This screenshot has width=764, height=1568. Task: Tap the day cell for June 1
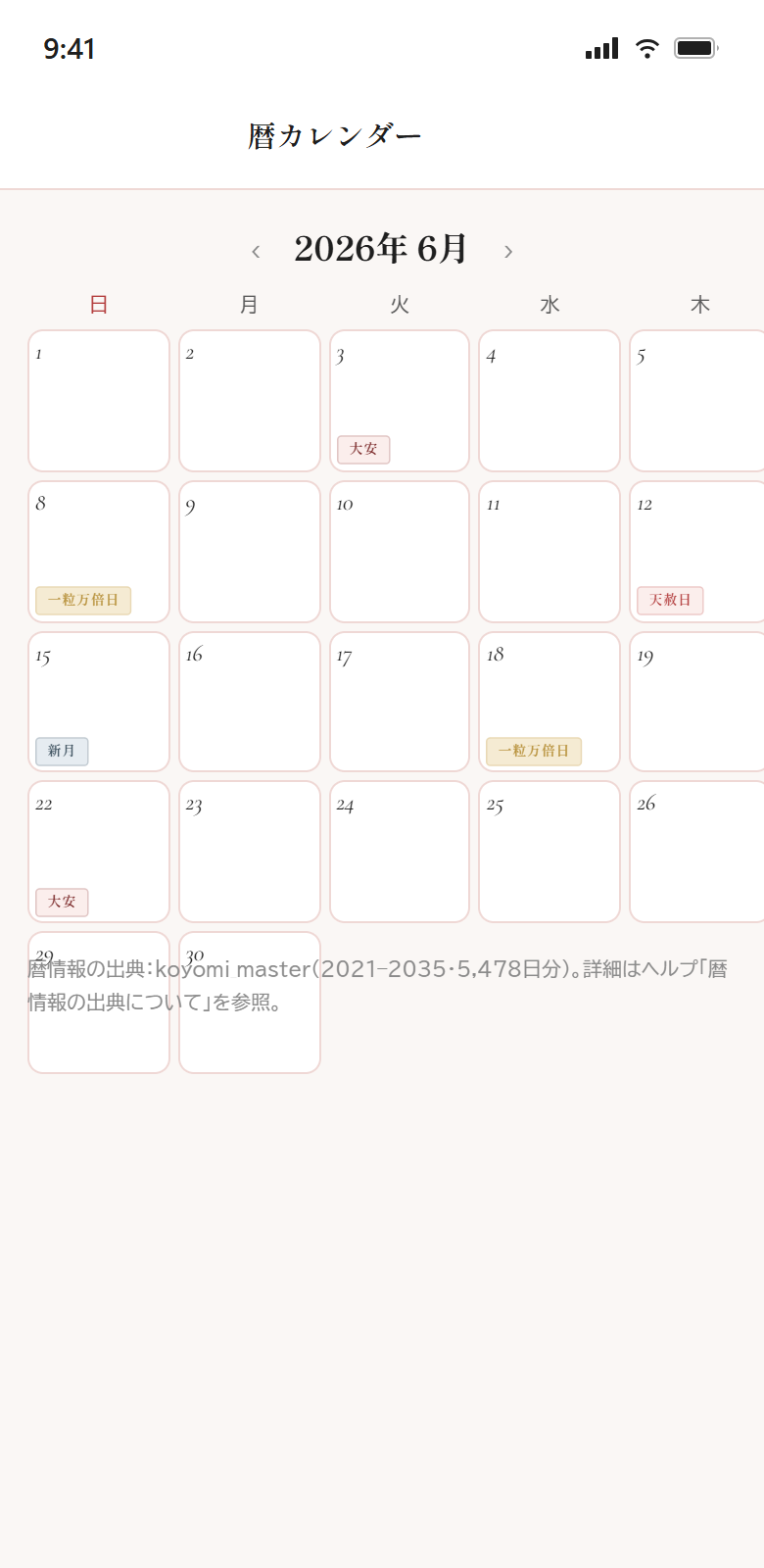tap(99, 401)
